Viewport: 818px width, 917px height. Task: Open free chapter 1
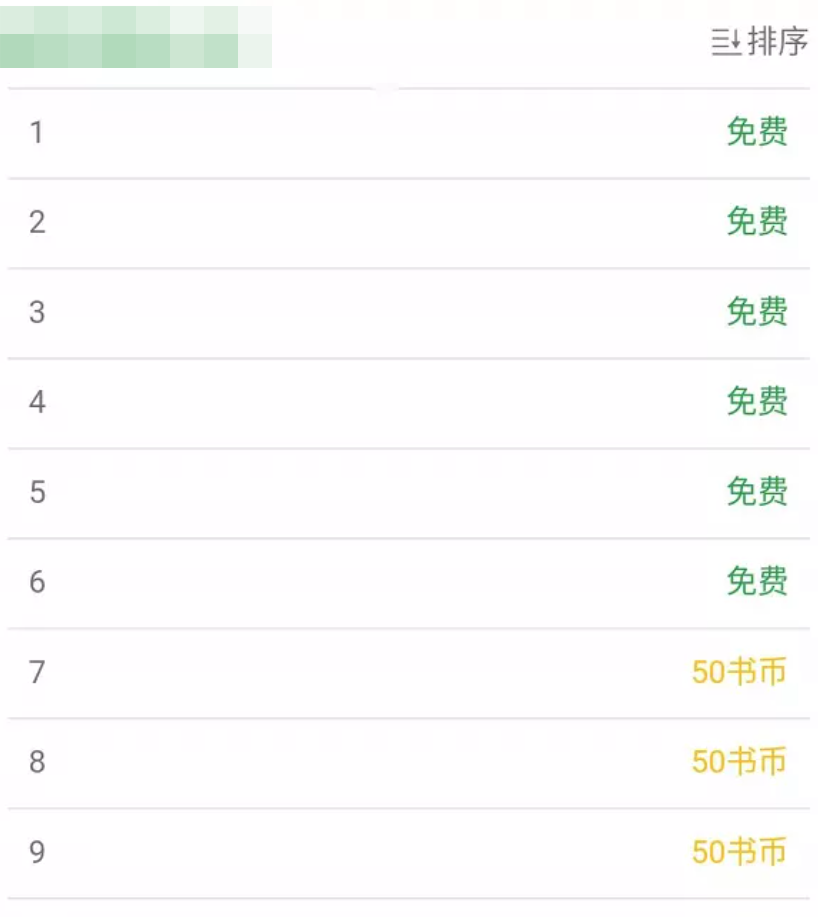408,133
